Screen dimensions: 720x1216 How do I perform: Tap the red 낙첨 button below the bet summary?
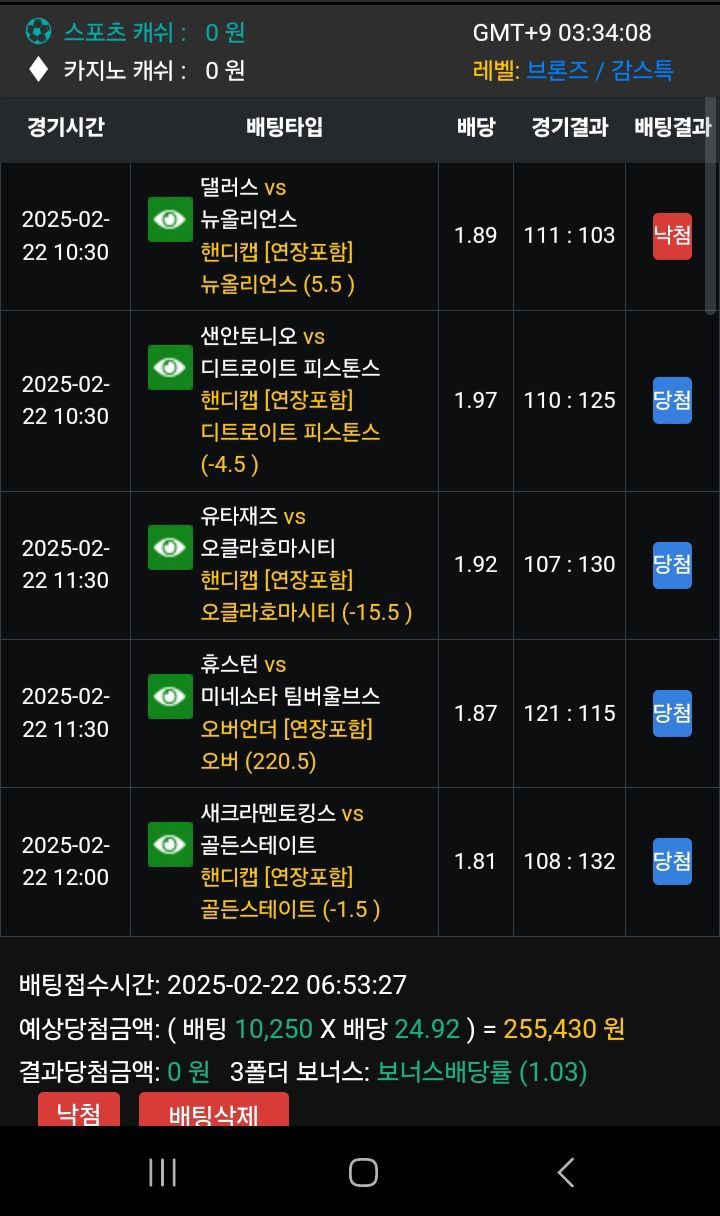[79, 1112]
